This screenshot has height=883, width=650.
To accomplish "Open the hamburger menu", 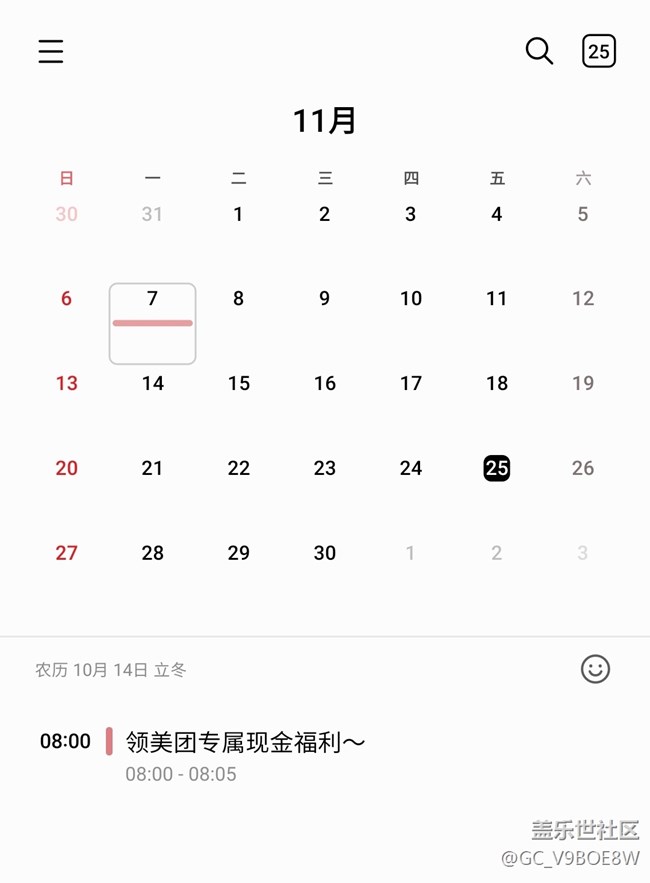I will coord(51,52).
